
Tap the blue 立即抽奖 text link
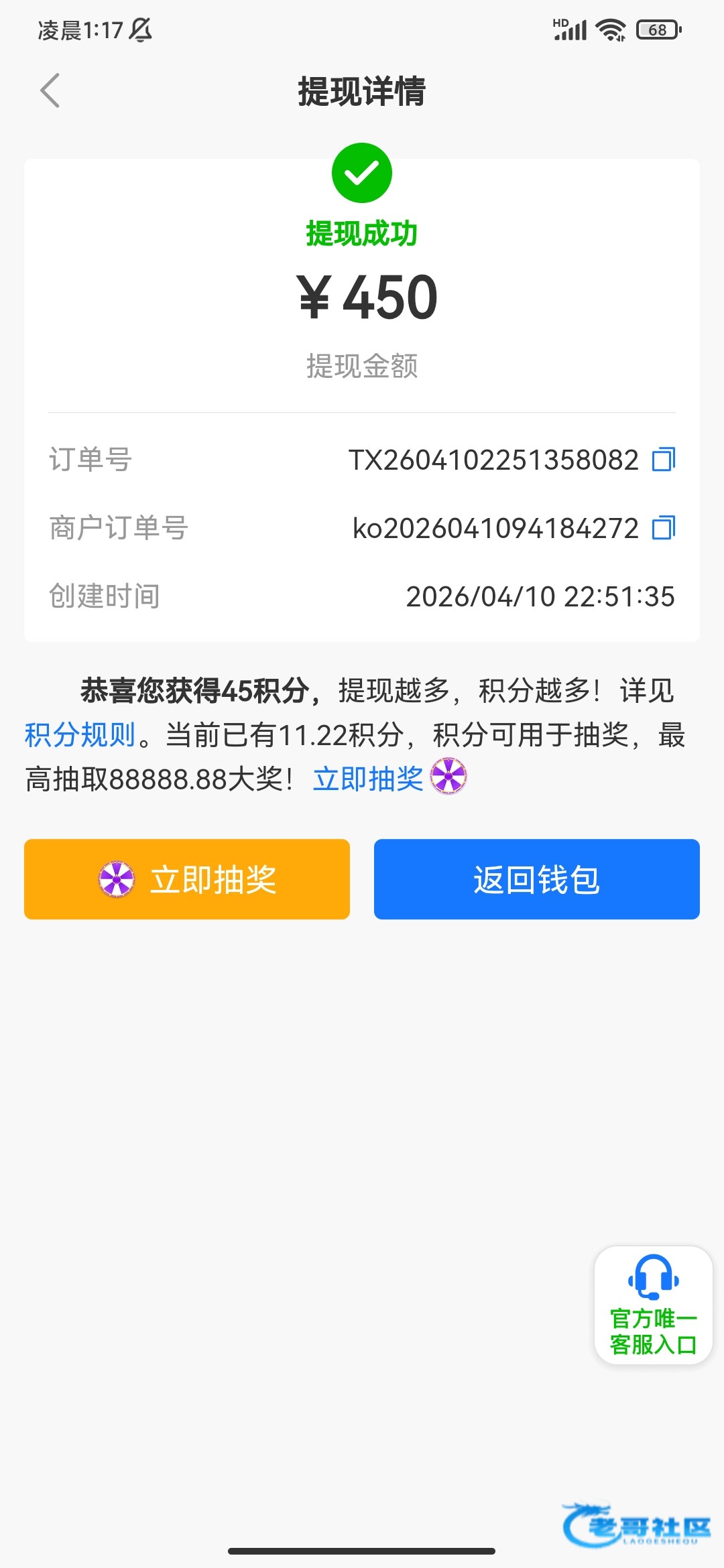tap(368, 779)
